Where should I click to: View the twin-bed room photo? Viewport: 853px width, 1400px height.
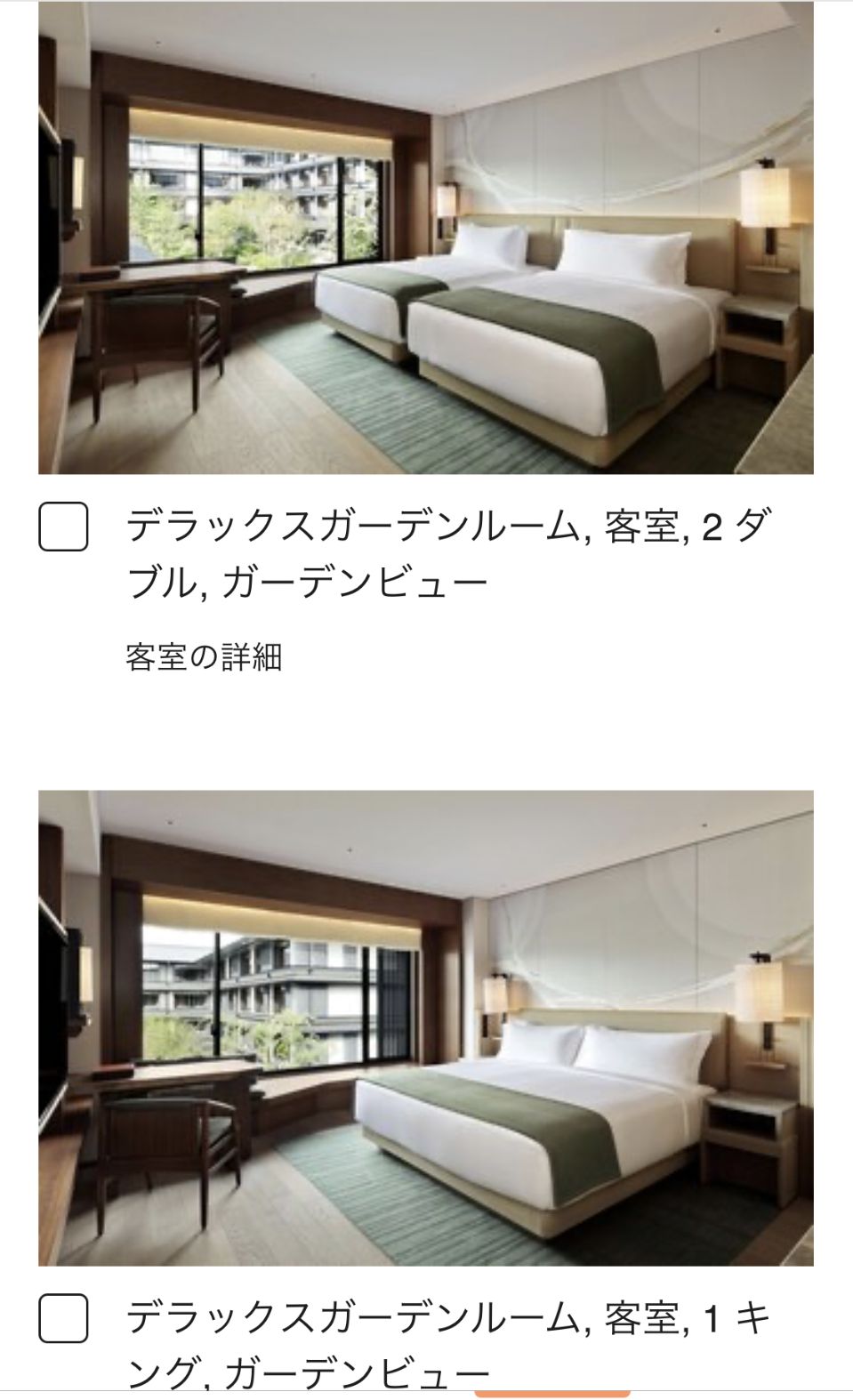426,237
